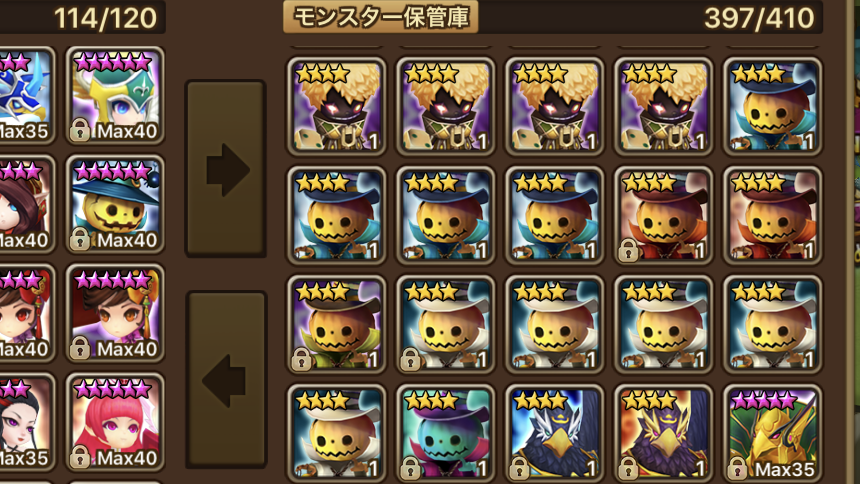Open the locked blue eagle monster
Screen dimensions: 860x484
tap(553, 432)
